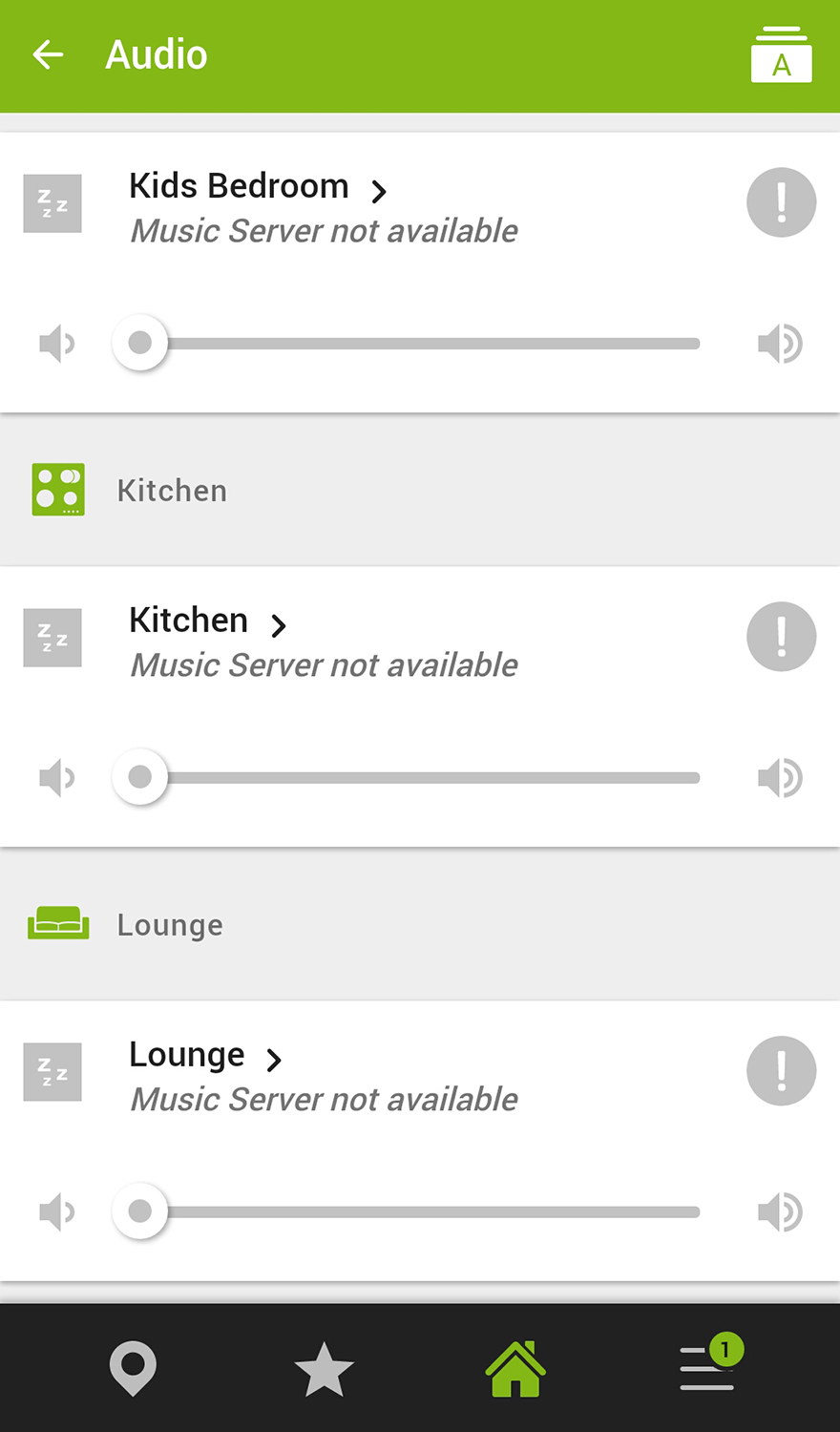Screen dimensions: 840x1432
Task: Turn down the Lounge volume
Action: click(56, 1212)
